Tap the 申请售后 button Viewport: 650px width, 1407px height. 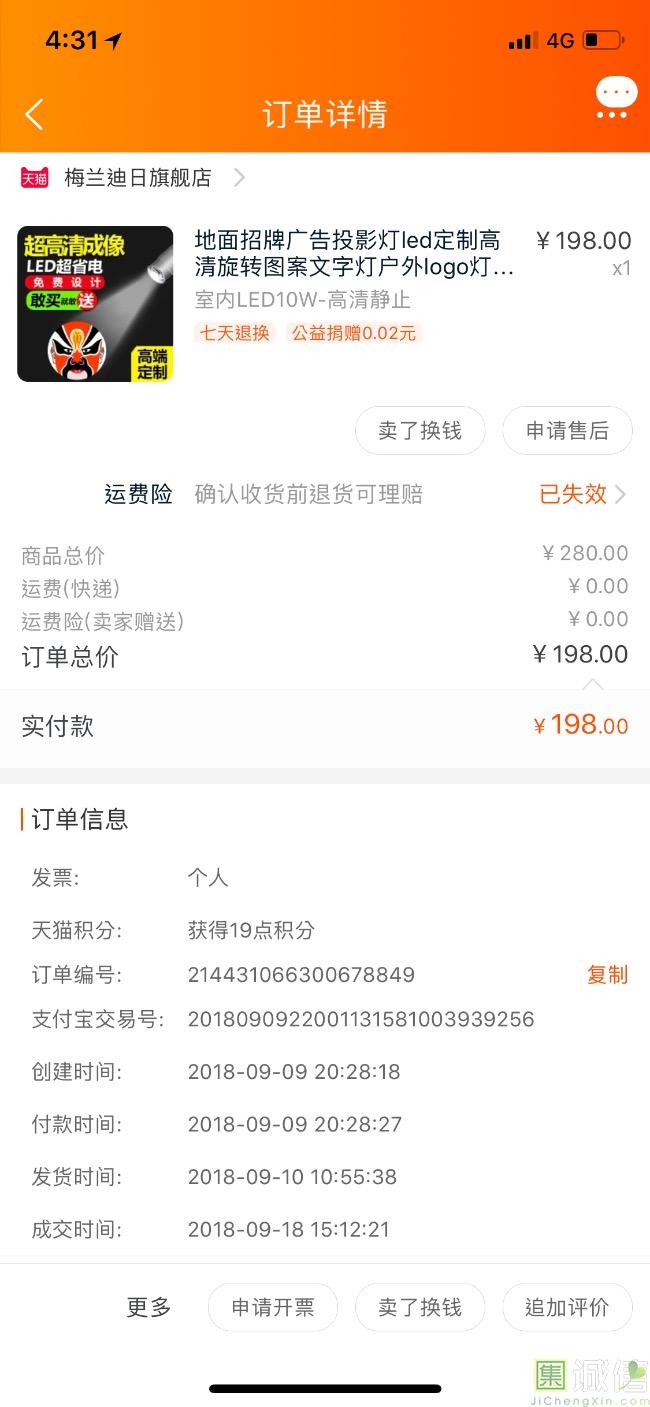[x=567, y=431]
